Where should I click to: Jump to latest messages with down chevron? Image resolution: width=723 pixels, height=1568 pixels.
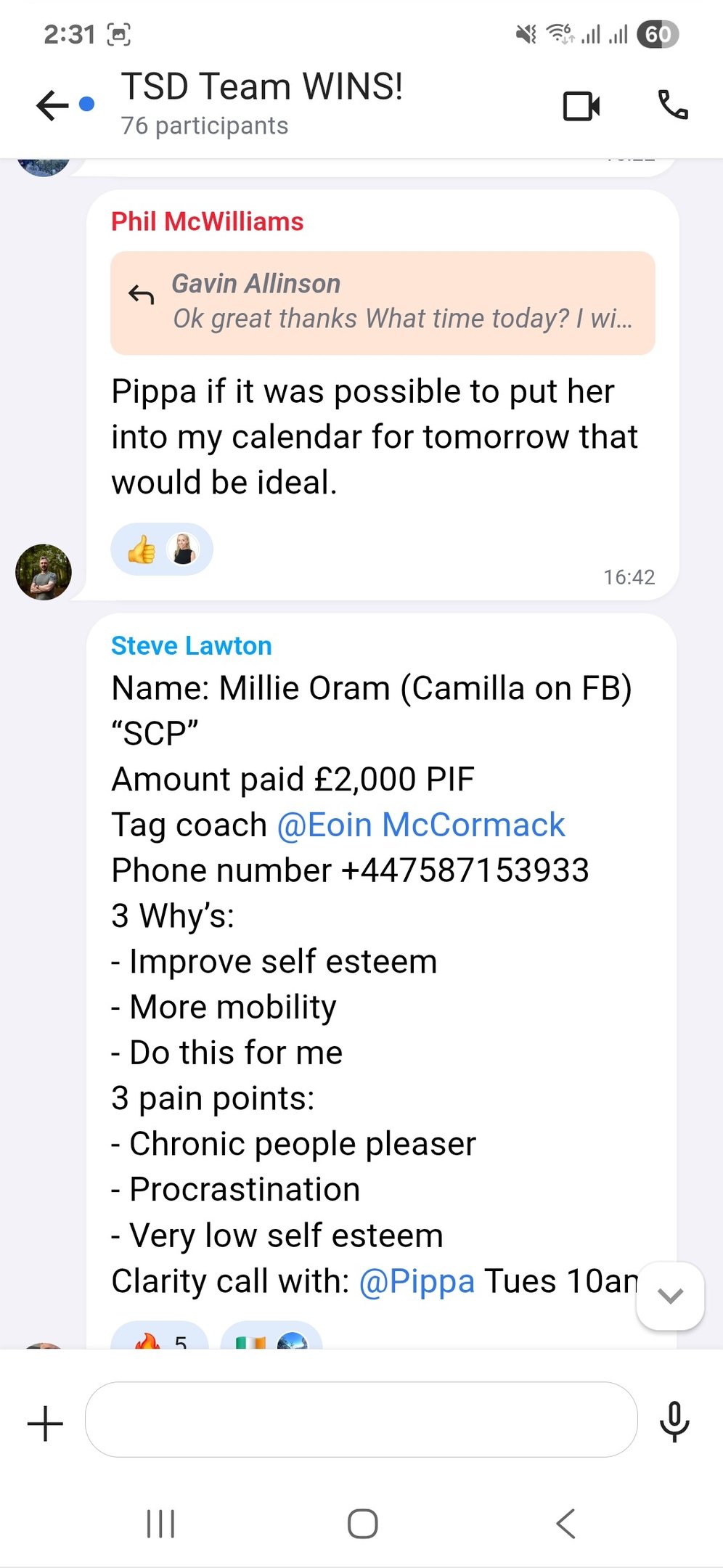(670, 1296)
